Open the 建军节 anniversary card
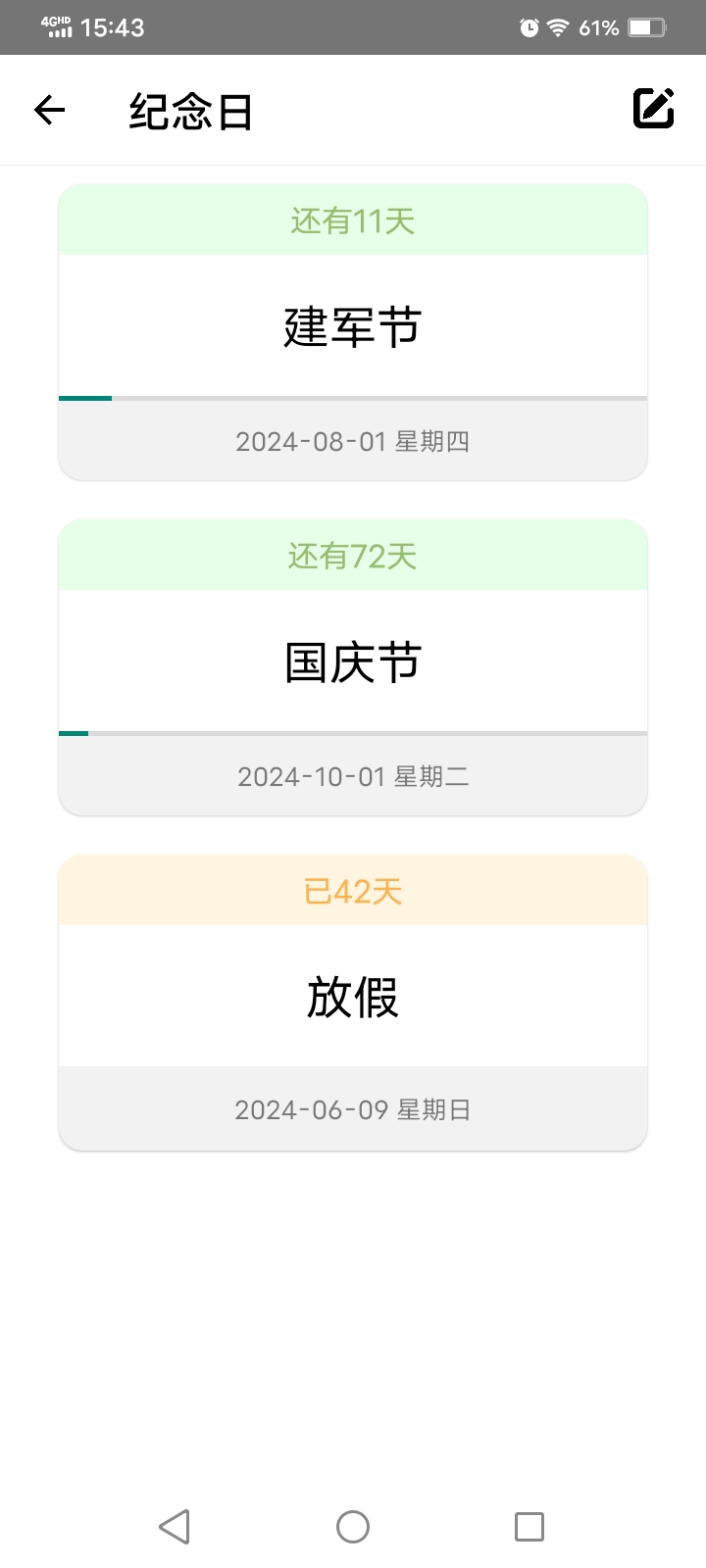The image size is (706, 1568). [353, 332]
